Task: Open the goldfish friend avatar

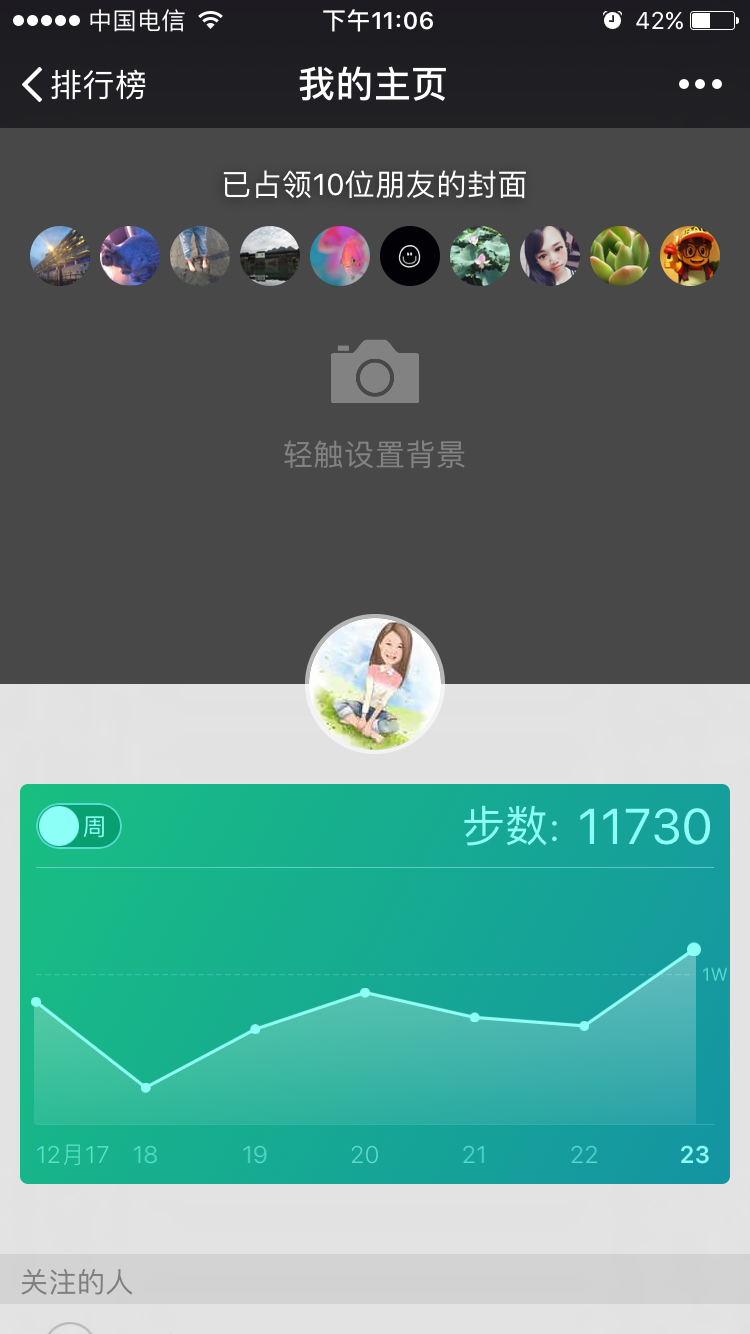Action: 340,256
